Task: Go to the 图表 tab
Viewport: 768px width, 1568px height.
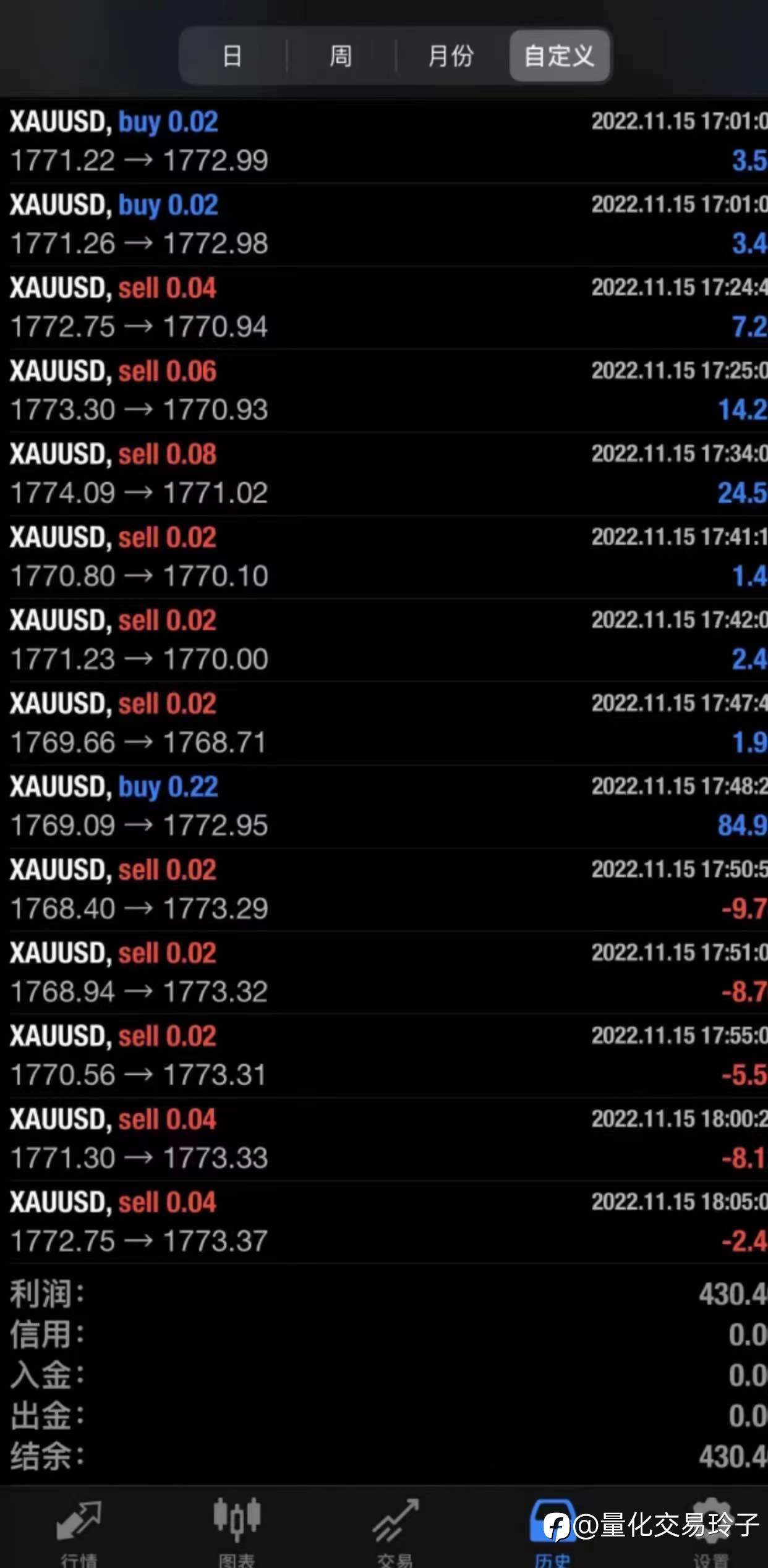Action: [x=237, y=1530]
